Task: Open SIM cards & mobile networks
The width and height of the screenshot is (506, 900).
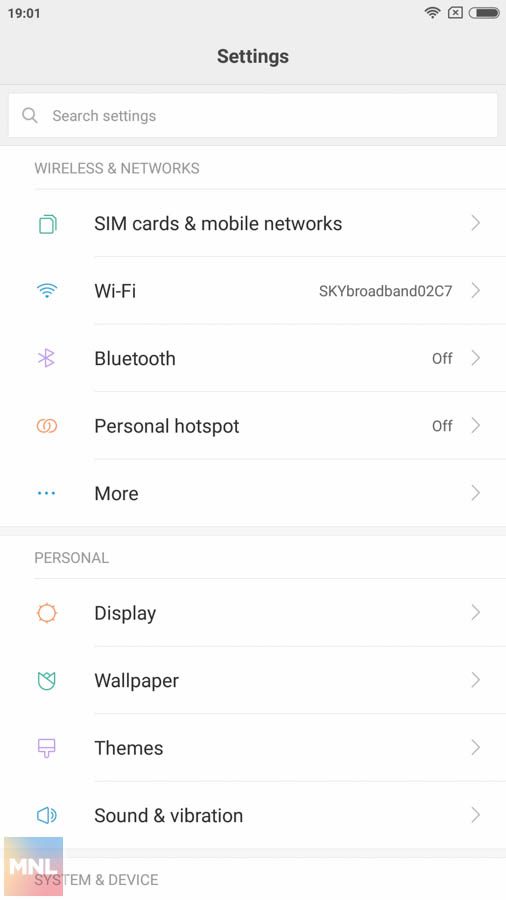Action: point(253,223)
